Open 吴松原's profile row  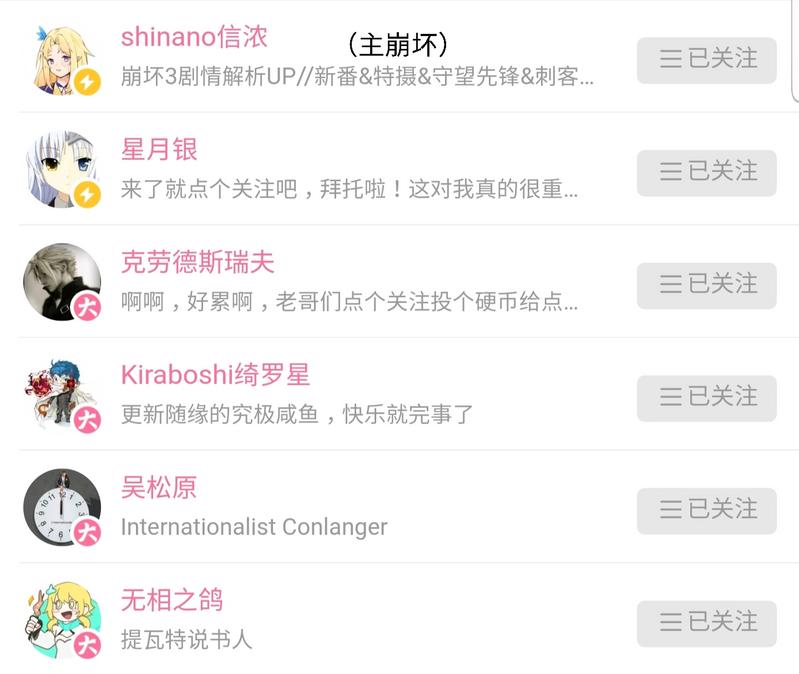159,488
